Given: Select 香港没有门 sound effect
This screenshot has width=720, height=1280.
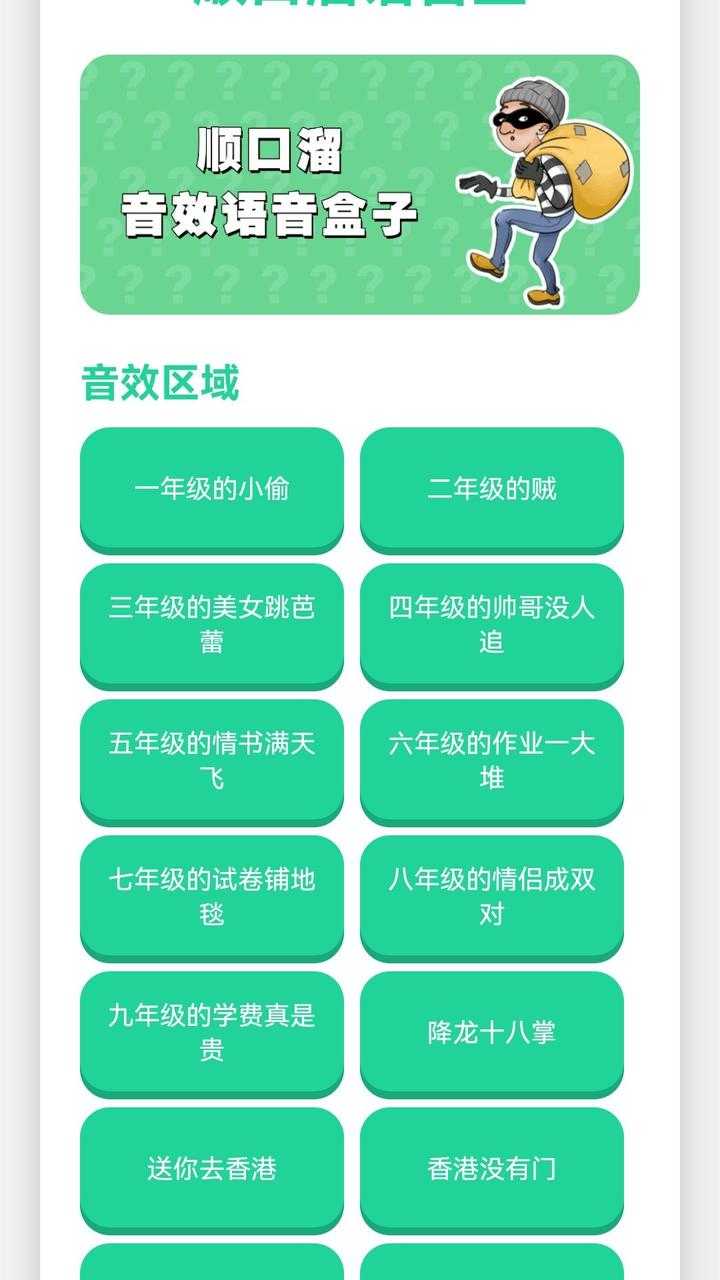Looking at the screenshot, I should [491, 1168].
